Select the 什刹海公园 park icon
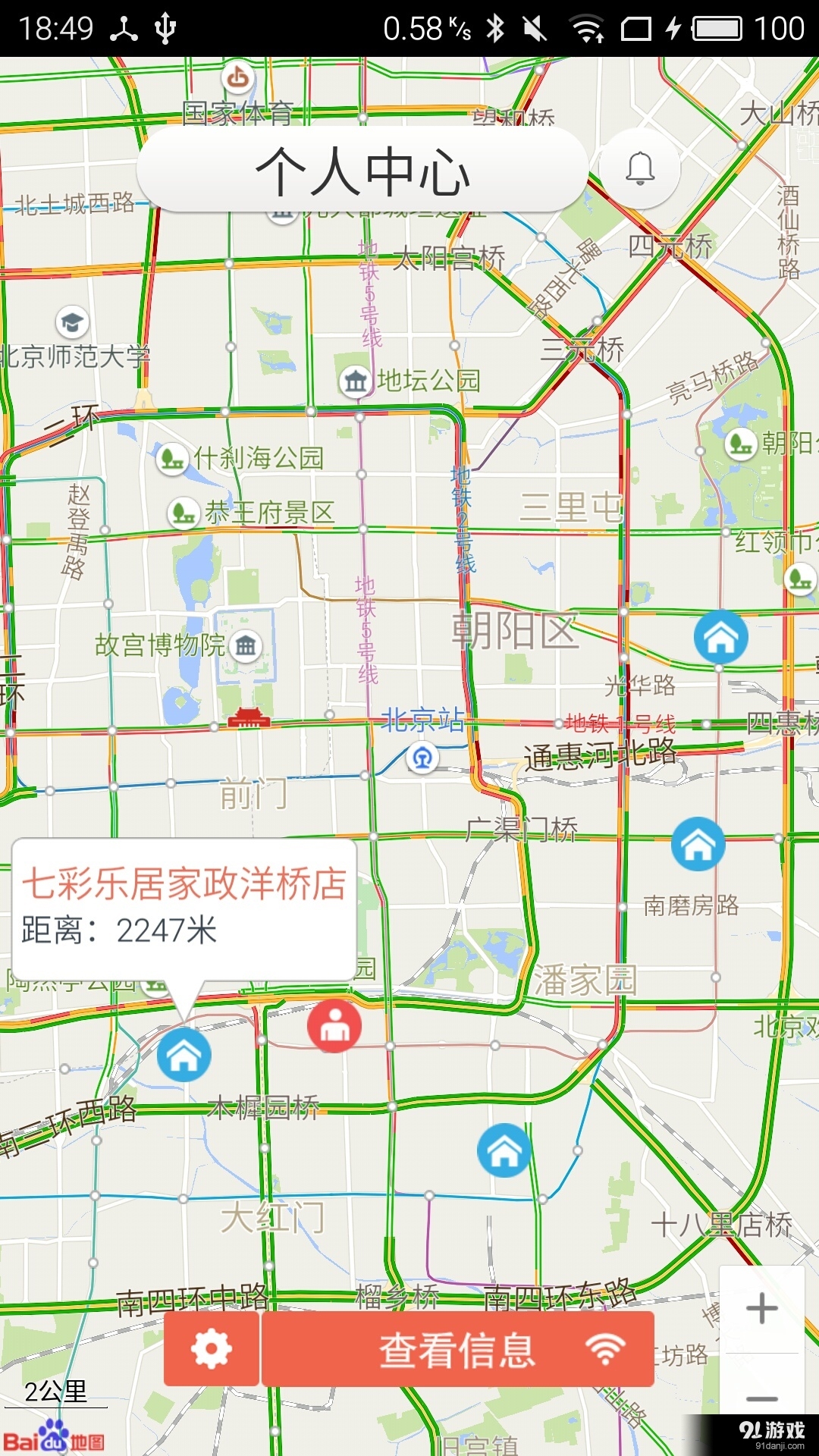Screen dimensions: 819x1456 click(x=171, y=459)
